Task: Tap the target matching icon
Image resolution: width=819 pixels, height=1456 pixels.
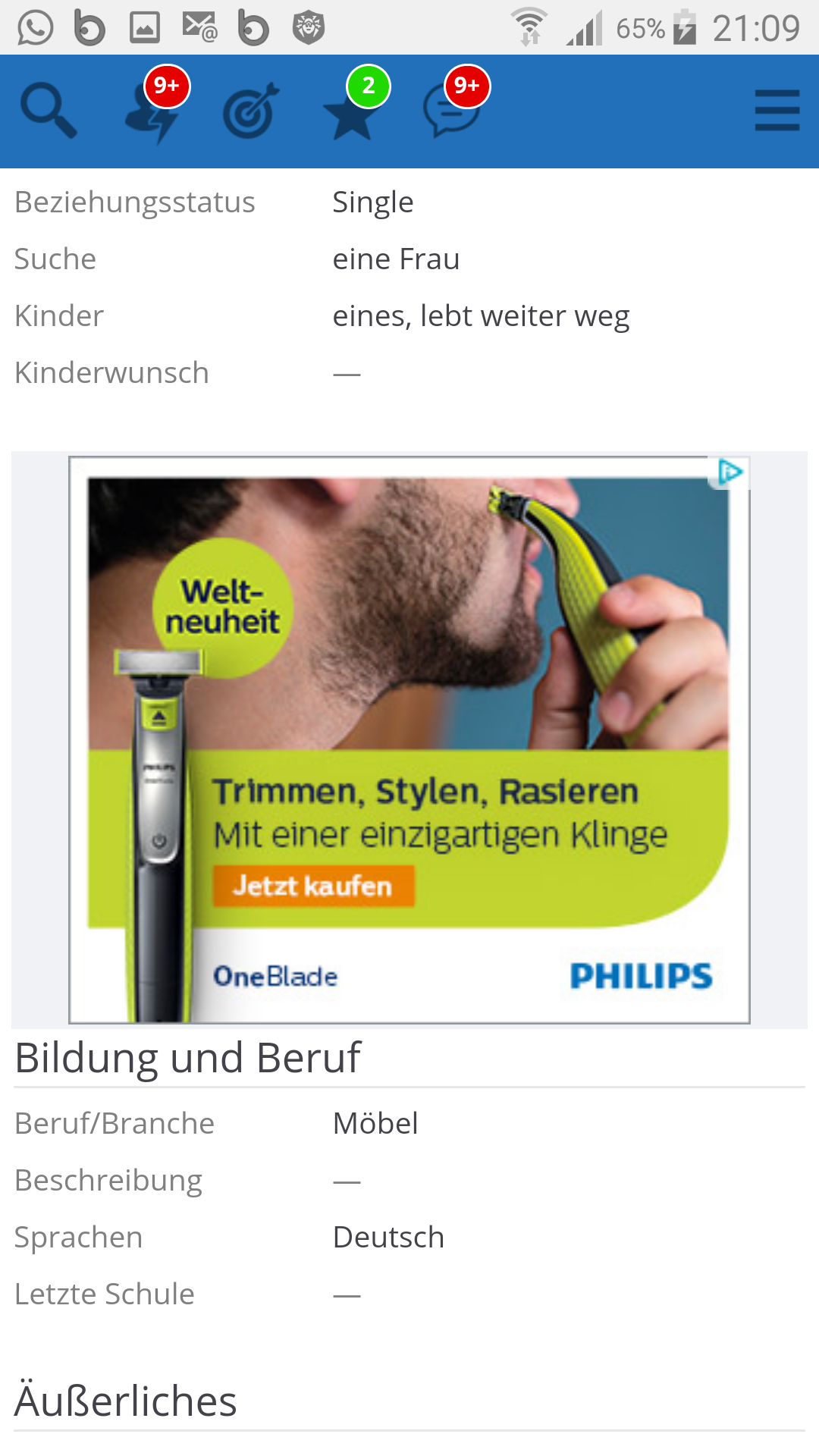Action: point(251,111)
